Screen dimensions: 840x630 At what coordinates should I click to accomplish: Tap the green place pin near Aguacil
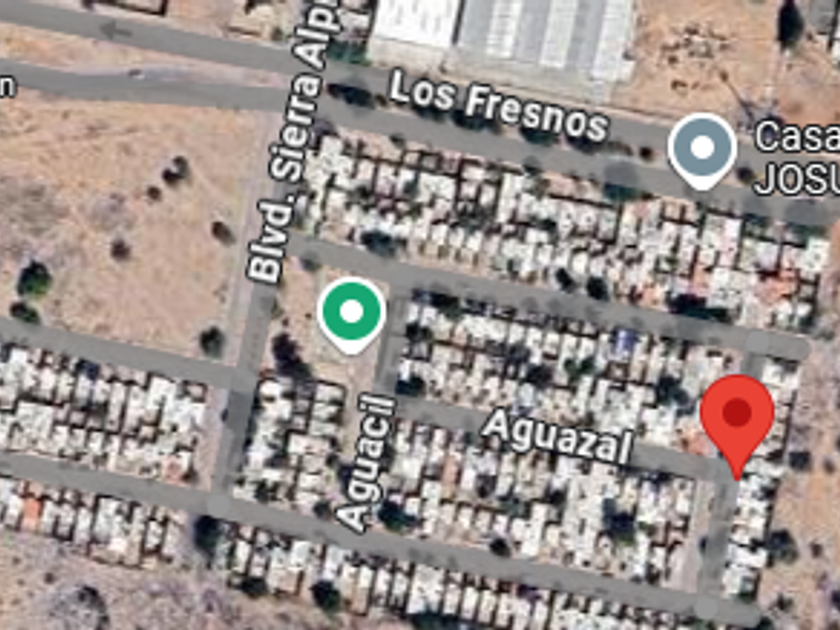pyautogui.click(x=351, y=313)
